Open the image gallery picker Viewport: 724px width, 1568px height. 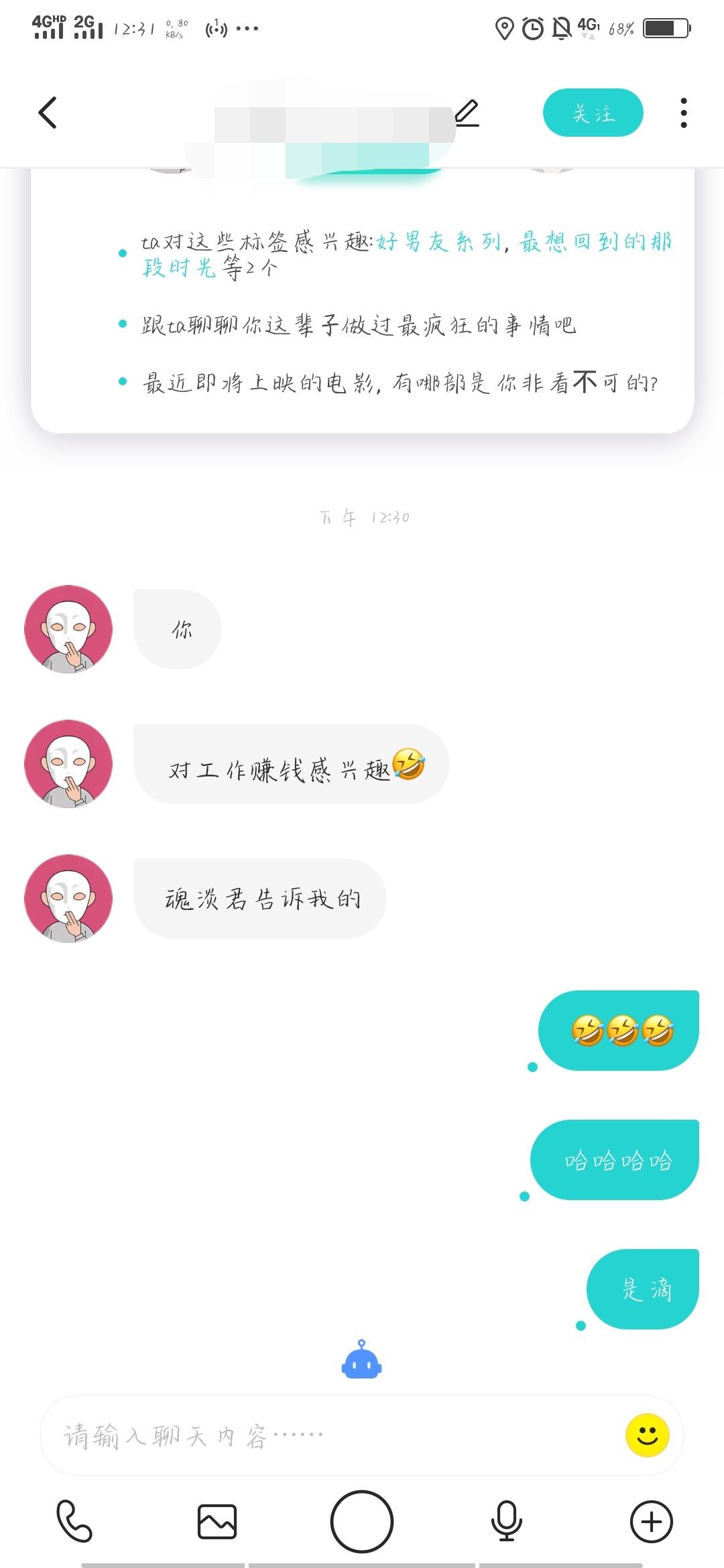(217, 1521)
